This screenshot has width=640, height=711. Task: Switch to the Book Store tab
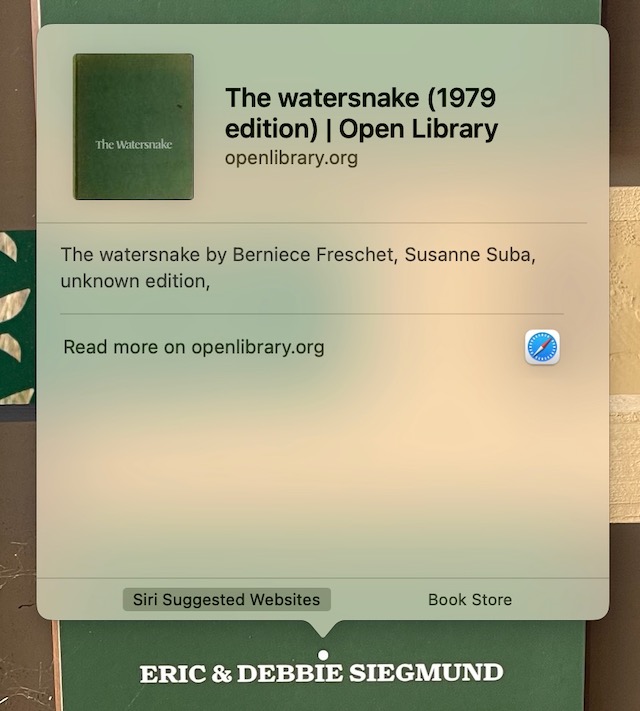(x=469, y=600)
